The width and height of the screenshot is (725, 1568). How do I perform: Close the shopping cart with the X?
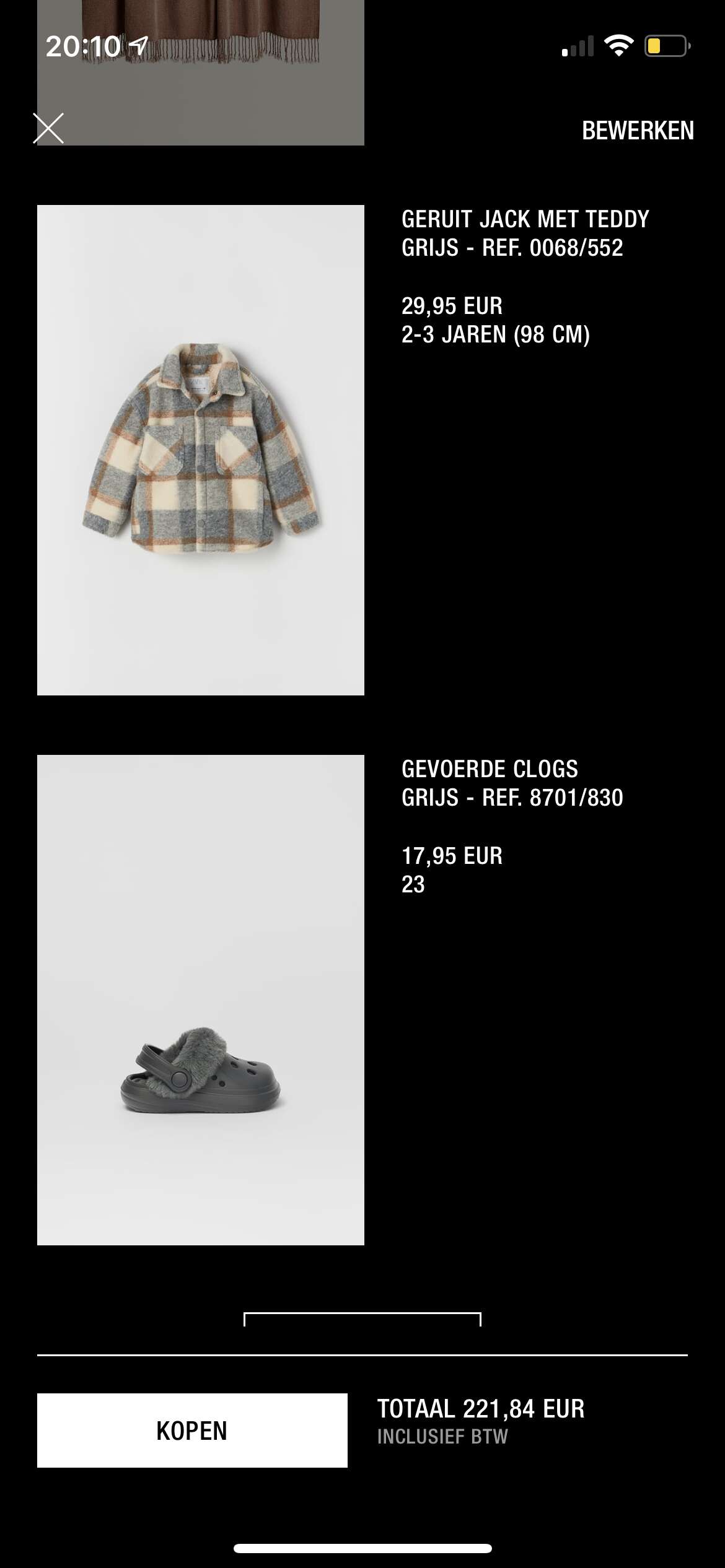pyautogui.click(x=48, y=129)
